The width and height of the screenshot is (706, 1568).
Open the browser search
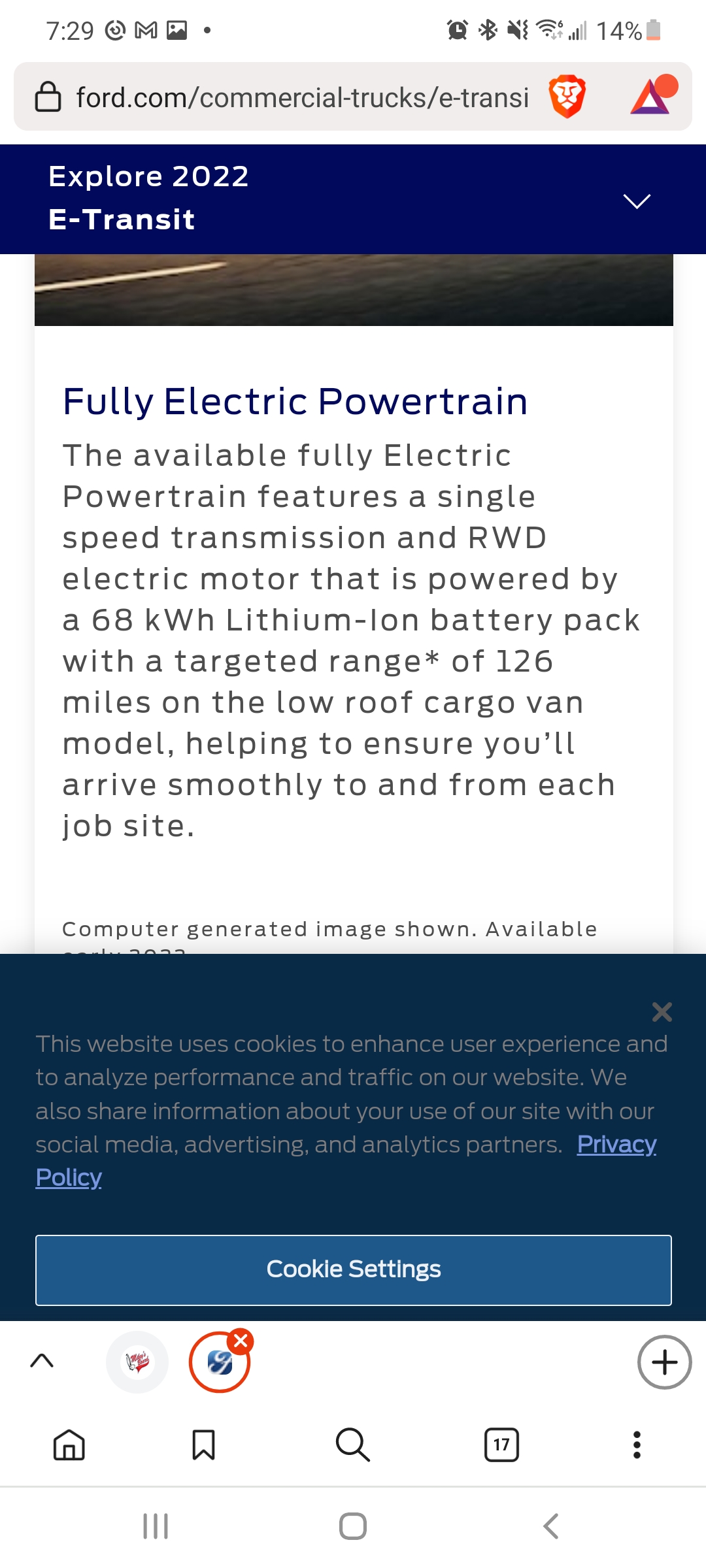(x=353, y=1445)
